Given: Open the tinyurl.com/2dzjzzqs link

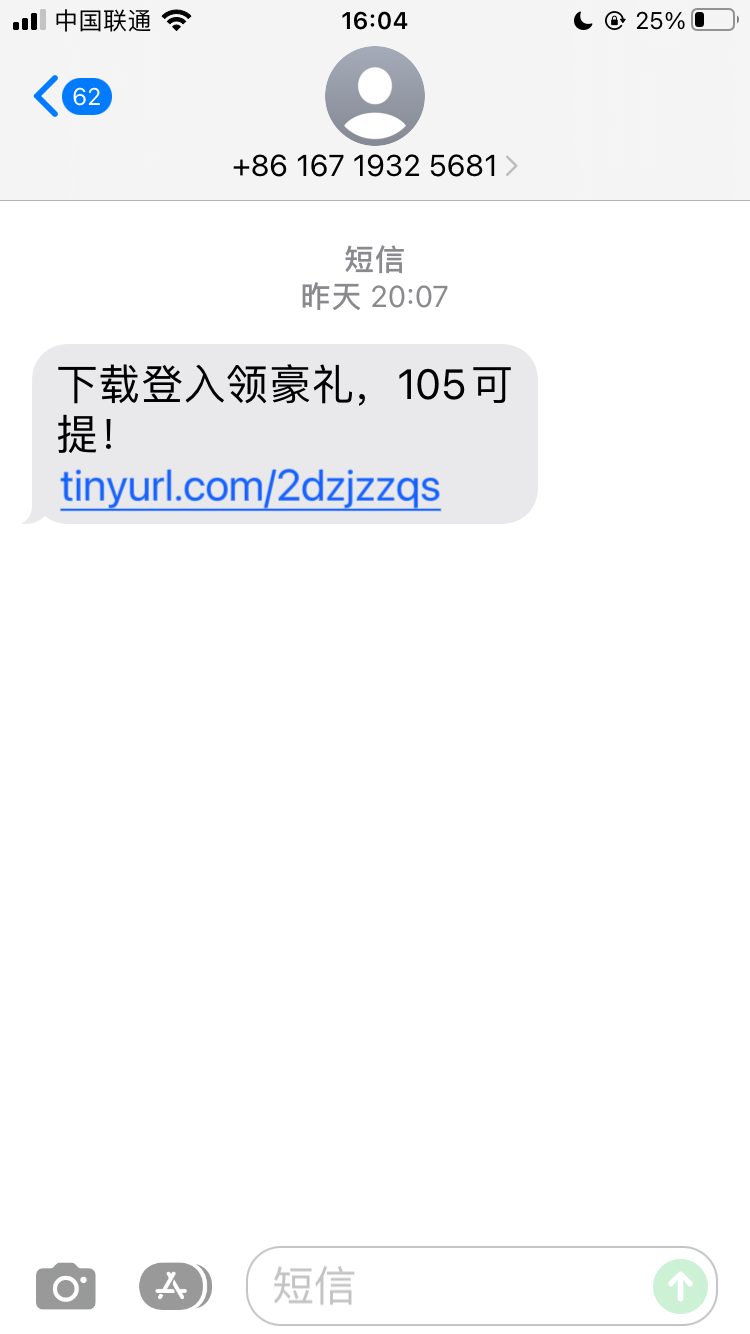Looking at the screenshot, I should (x=250, y=487).
